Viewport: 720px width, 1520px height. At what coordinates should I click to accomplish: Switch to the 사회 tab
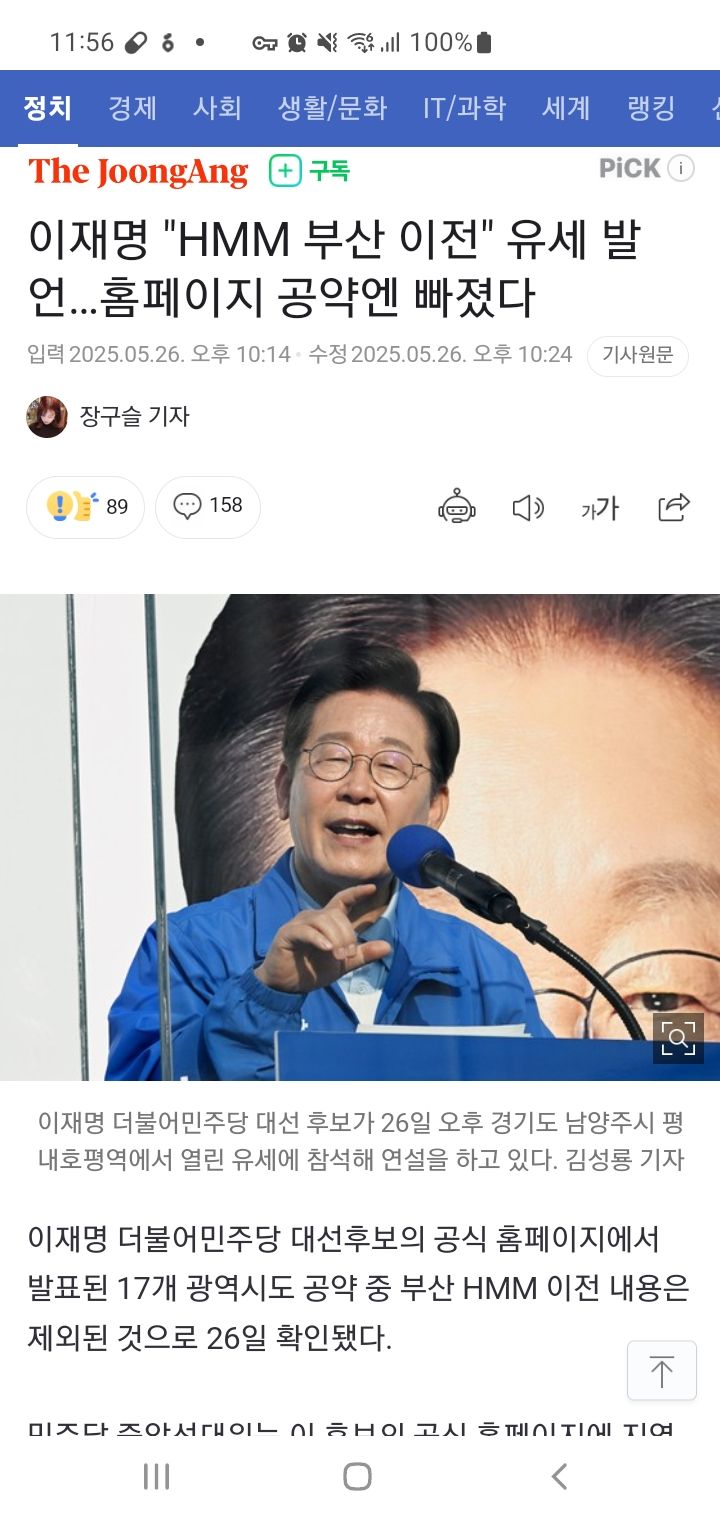coord(217,108)
